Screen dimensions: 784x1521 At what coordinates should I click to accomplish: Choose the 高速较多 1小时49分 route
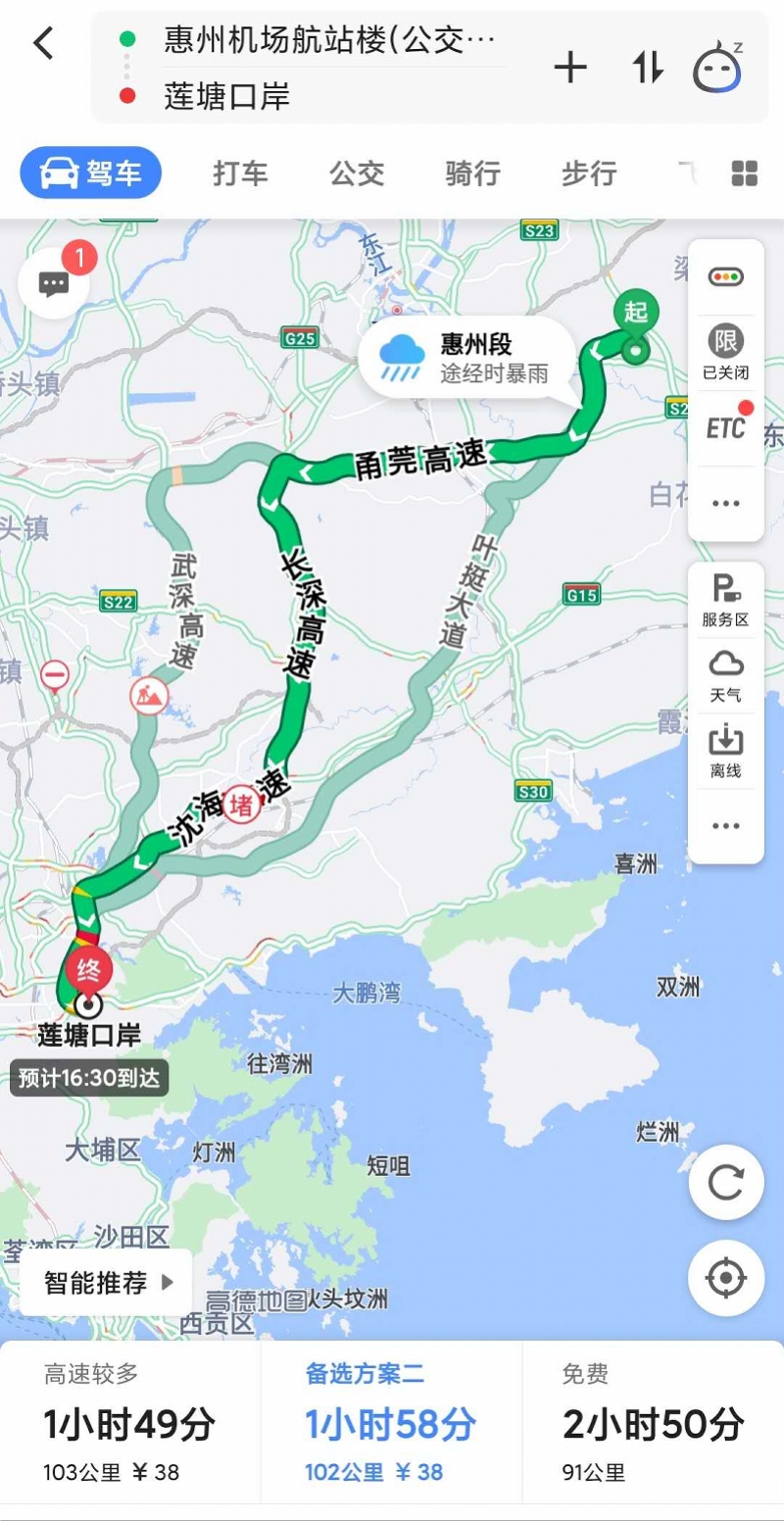[x=130, y=1423]
